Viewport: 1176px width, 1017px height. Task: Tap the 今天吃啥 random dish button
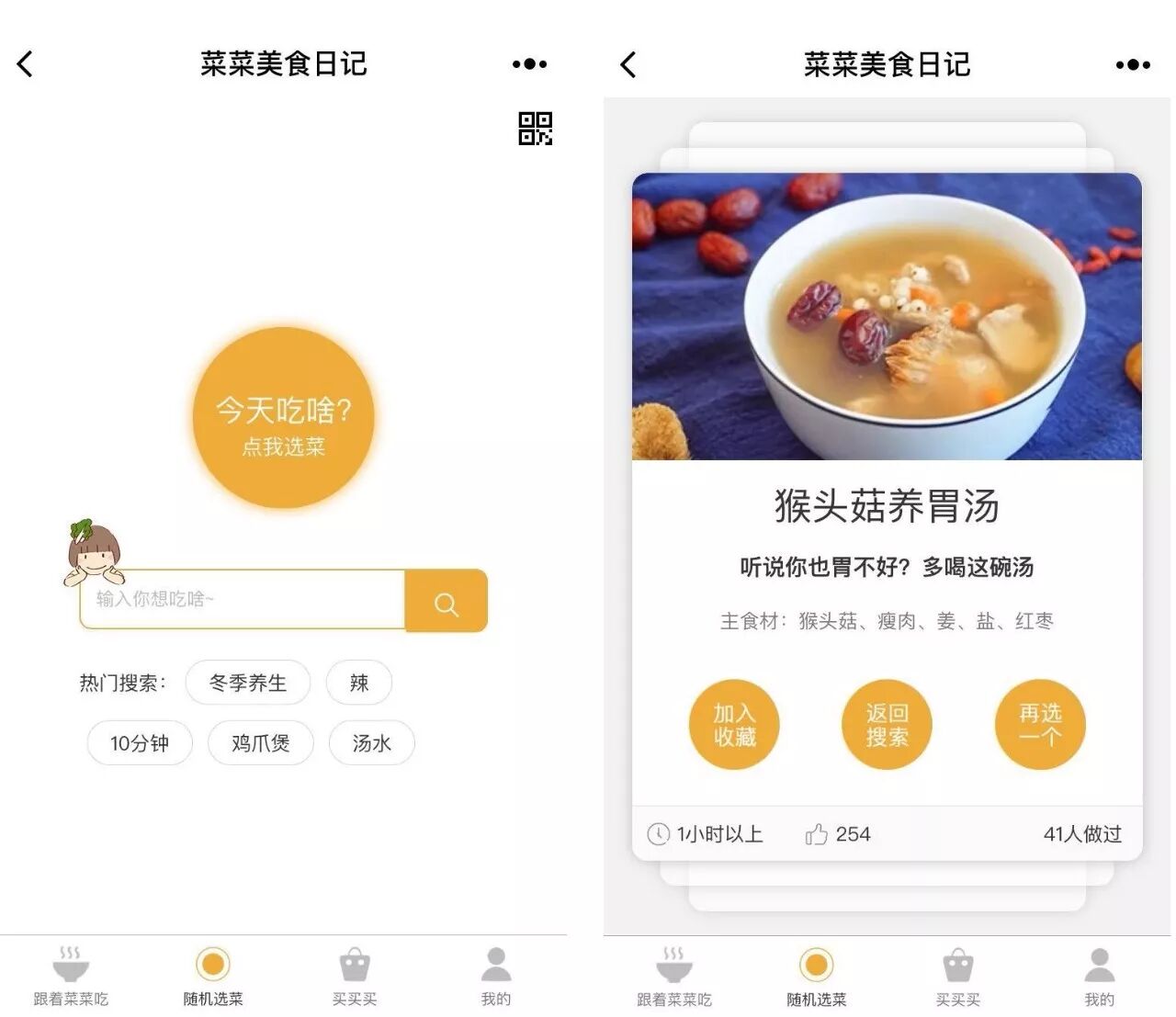[x=283, y=418]
